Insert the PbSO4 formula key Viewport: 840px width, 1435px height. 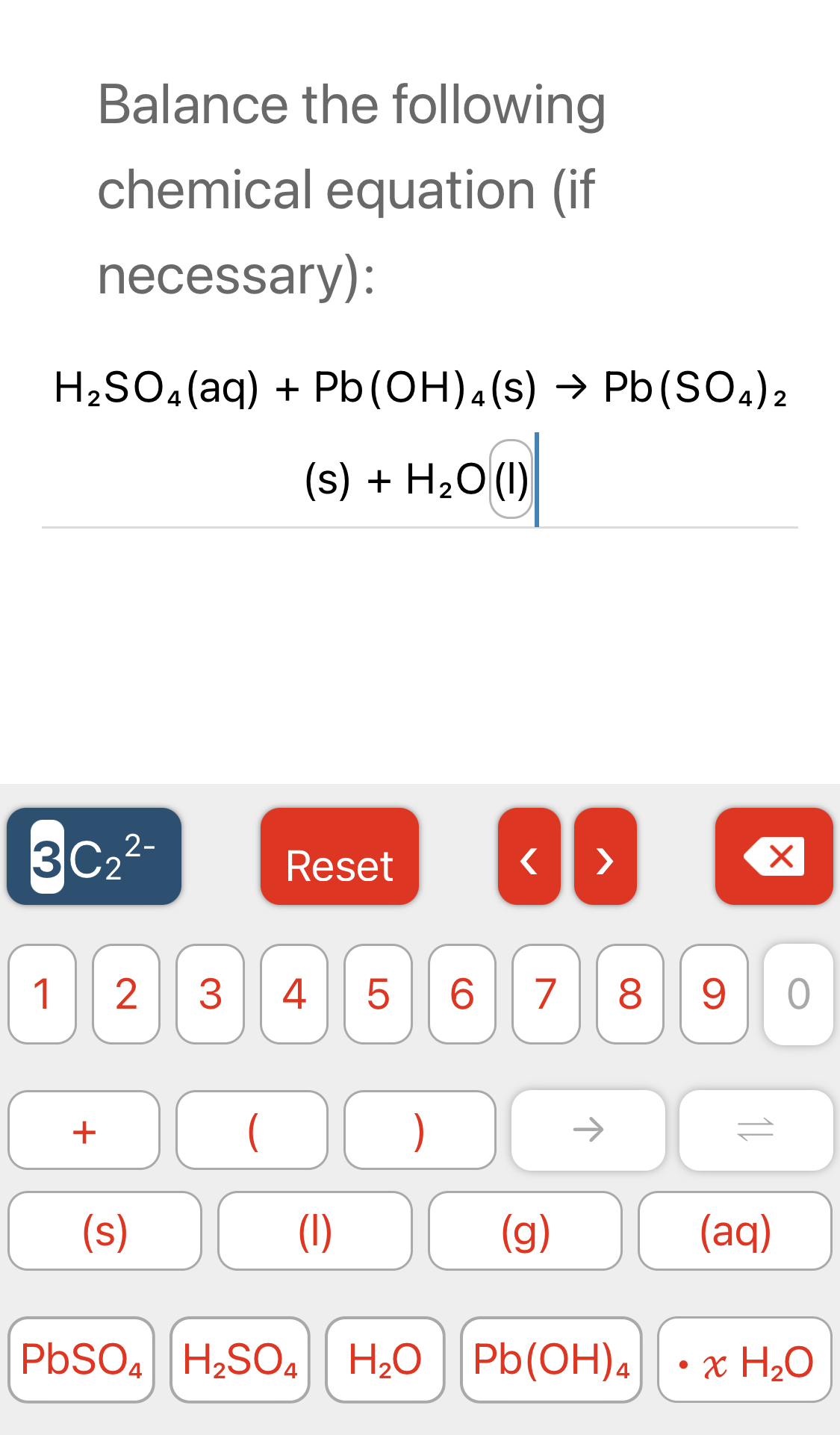click(x=81, y=1359)
